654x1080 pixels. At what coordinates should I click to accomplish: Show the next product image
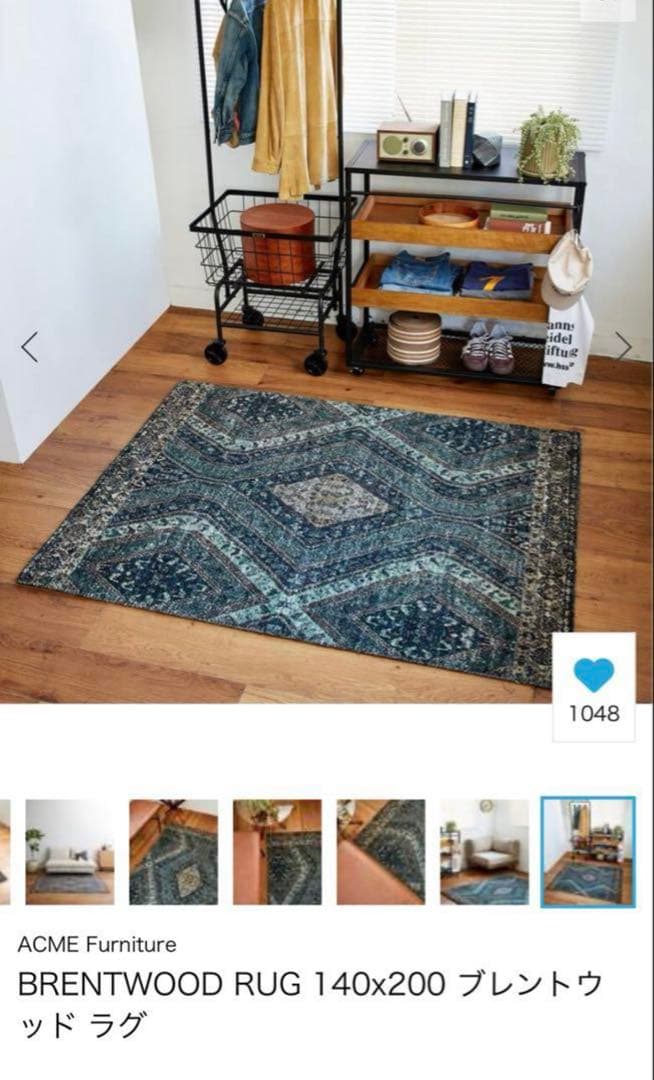coord(624,346)
